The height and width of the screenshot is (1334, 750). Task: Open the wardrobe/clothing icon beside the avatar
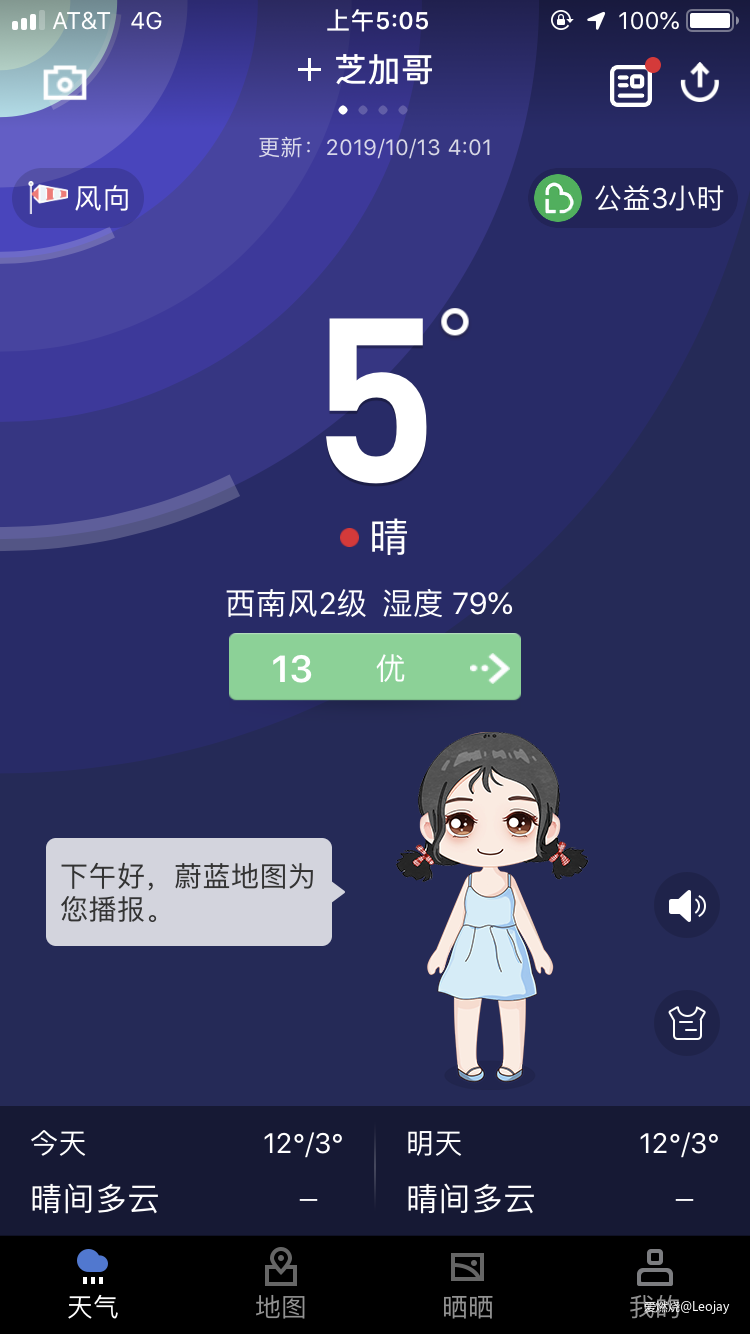pyautogui.click(x=687, y=1023)
